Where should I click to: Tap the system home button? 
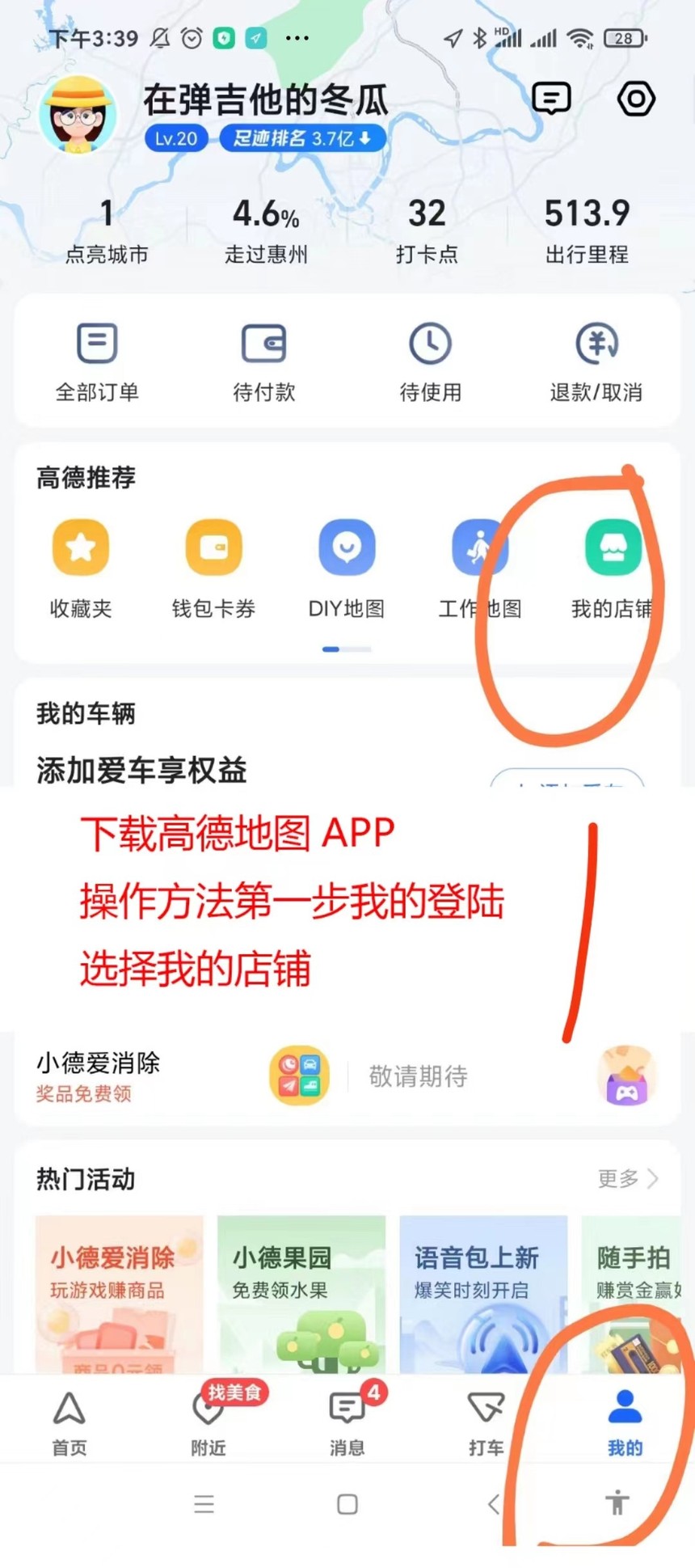point(347,1504)
